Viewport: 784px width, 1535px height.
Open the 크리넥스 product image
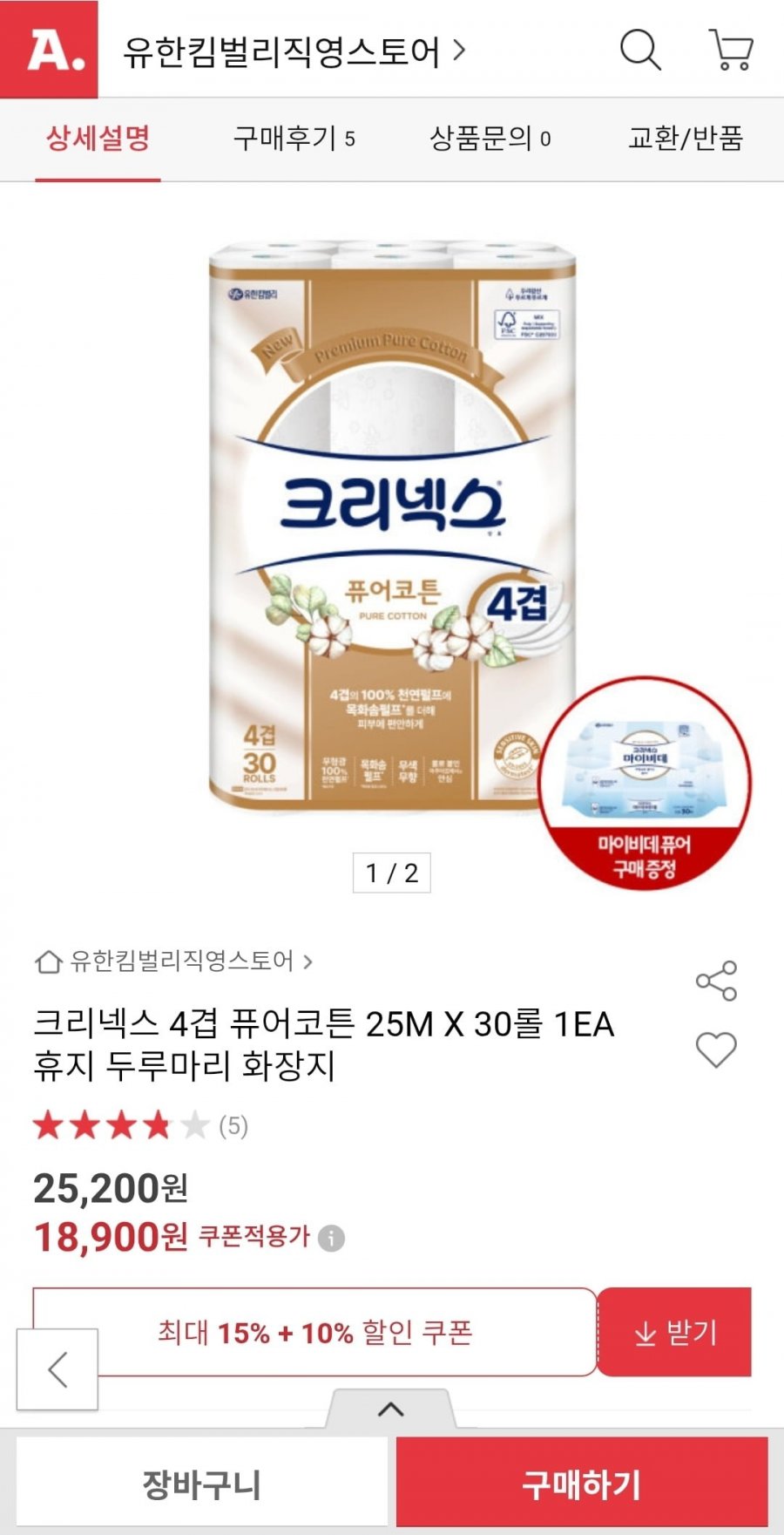tap(392, 523)
